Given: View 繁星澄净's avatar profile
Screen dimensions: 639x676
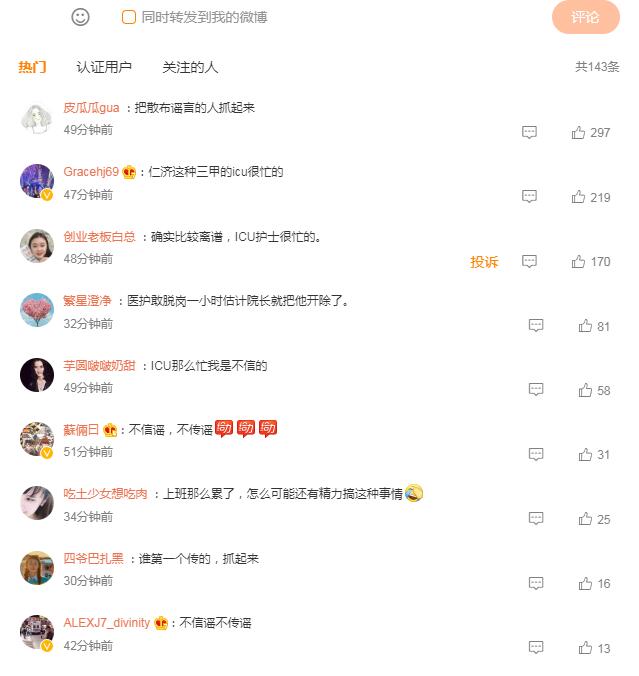Looking at the screenshot, I should (37, 310).
